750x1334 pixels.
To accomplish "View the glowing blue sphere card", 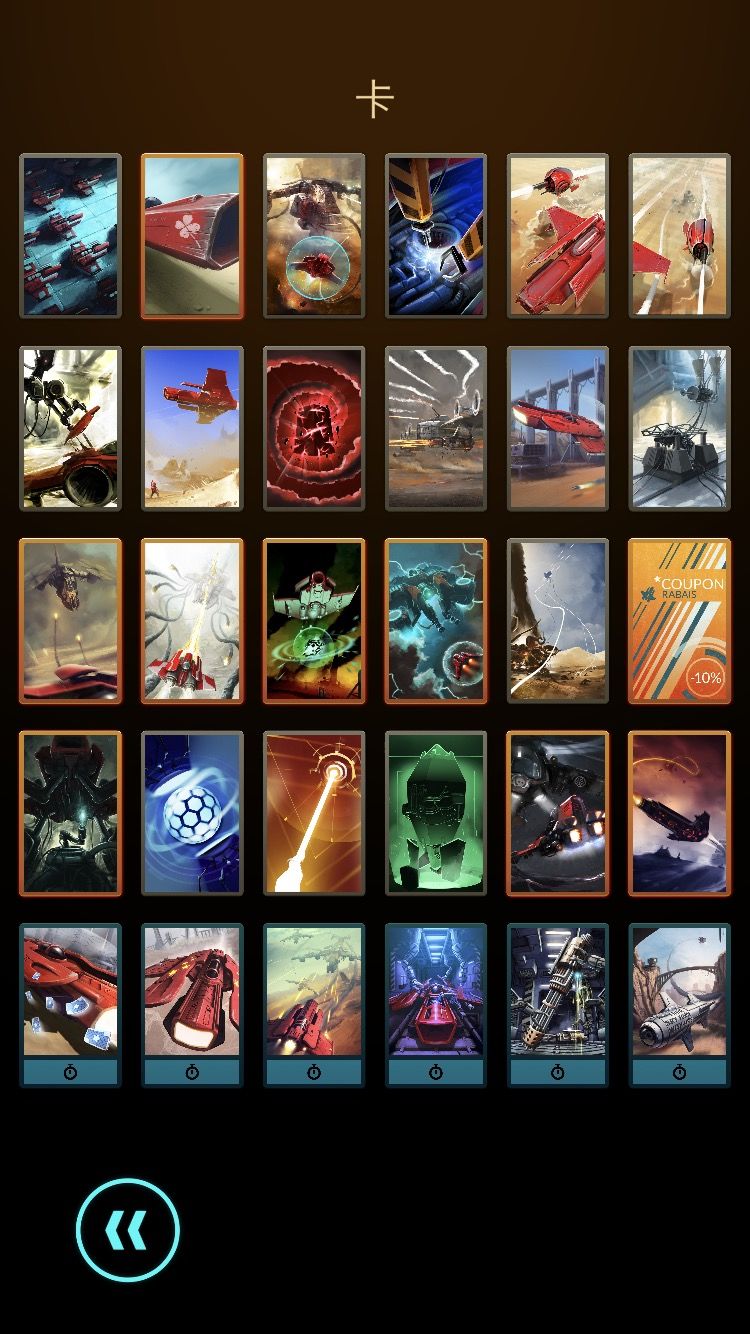I will pos(192,813).
